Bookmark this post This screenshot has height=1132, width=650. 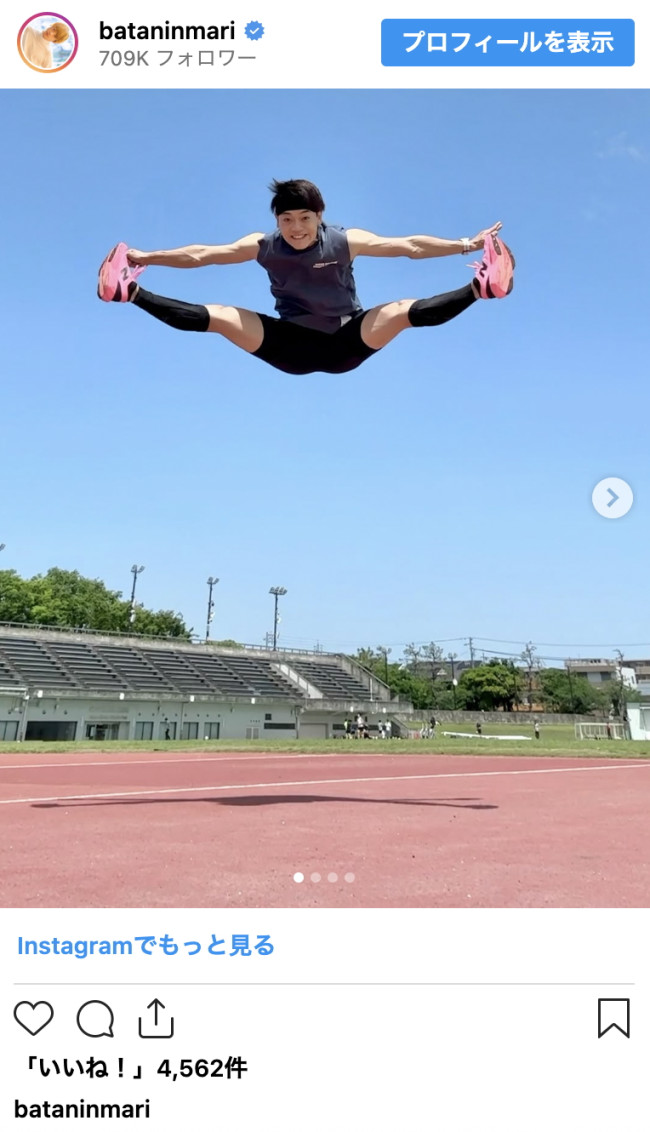tap(613, 1018)
